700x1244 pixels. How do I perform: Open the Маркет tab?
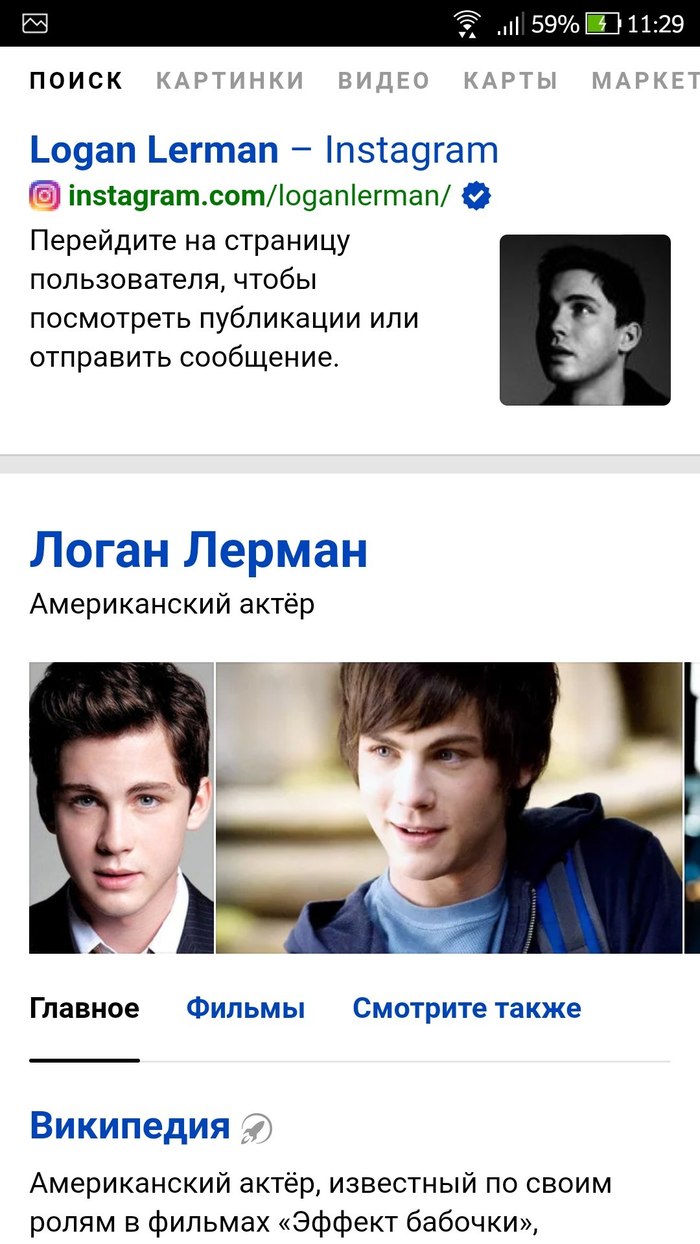tap(644, 81)
